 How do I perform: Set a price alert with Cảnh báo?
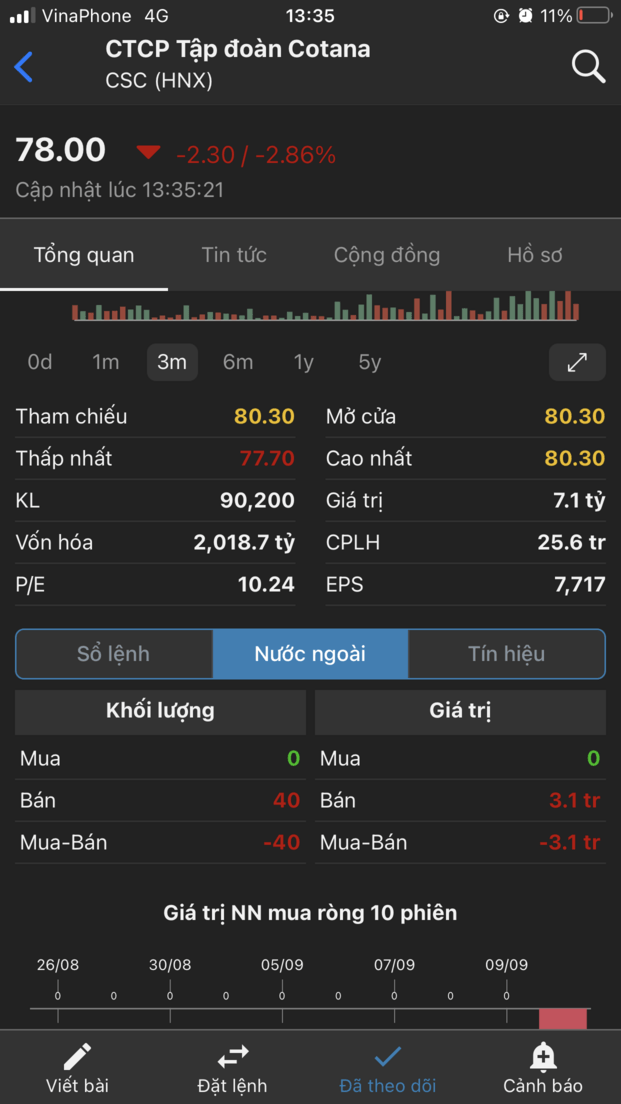coord(543,1068)
